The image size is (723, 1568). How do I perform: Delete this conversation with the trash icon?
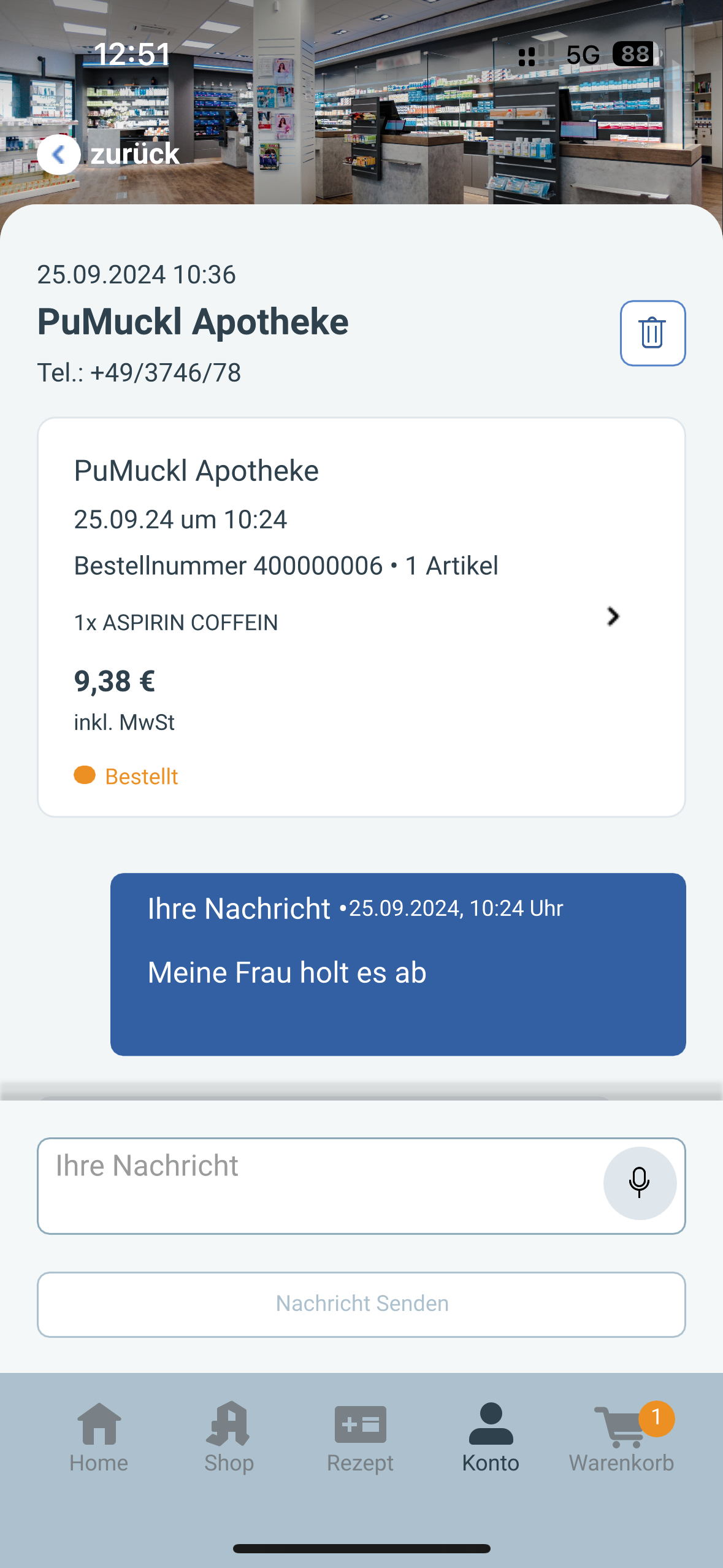click(x=652, y=333)
